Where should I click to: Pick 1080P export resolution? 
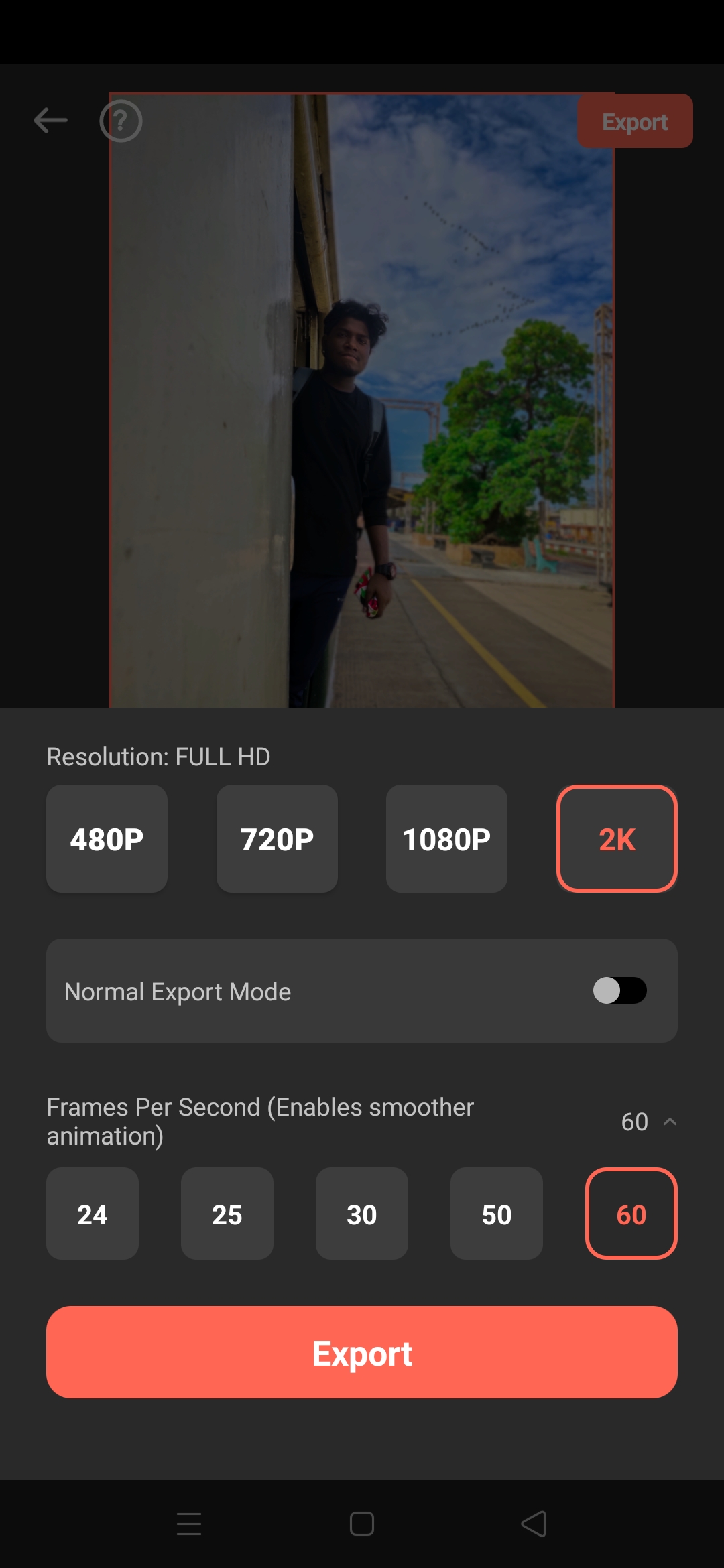coord(446,838)
